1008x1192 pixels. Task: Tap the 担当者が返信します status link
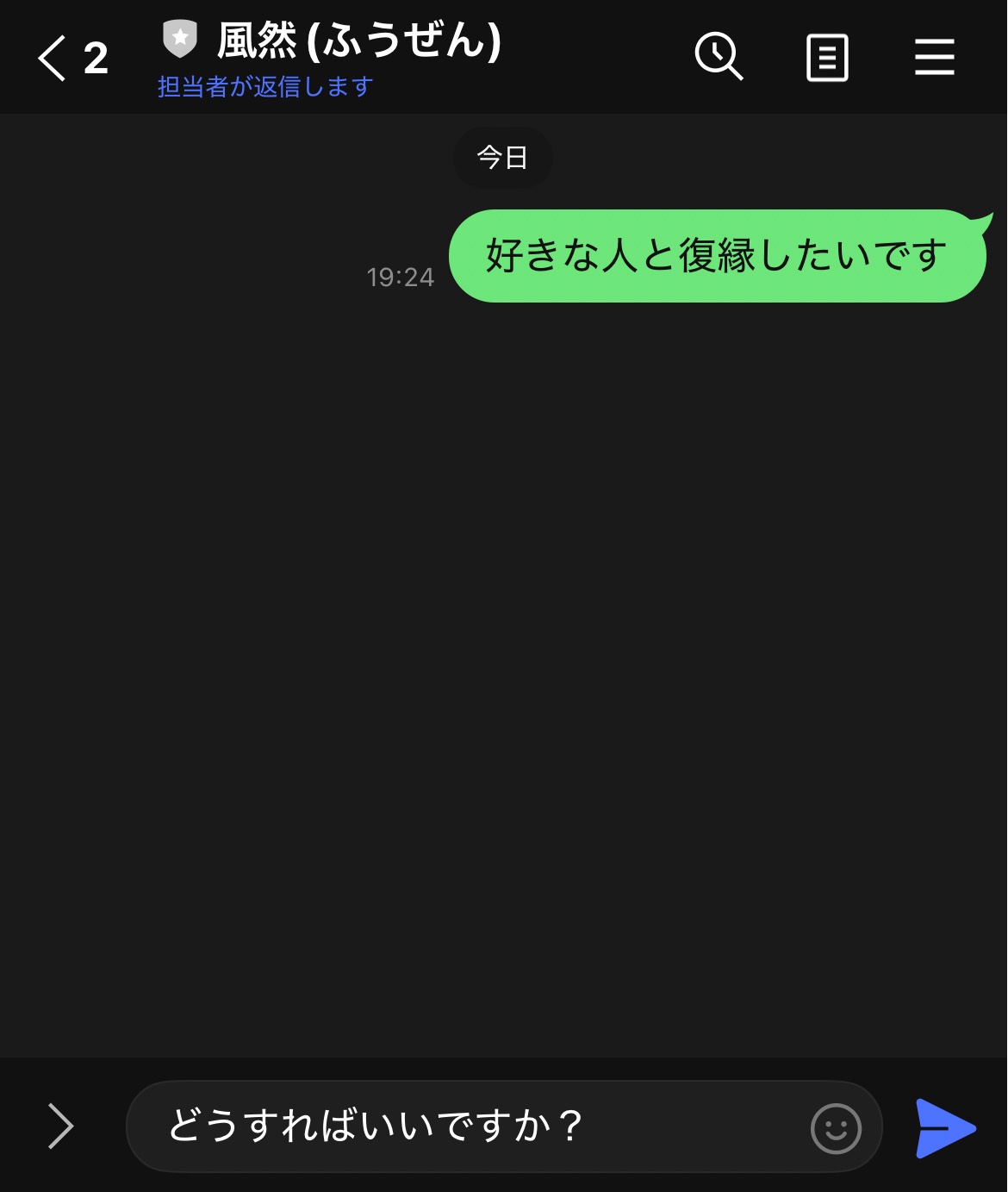point(264,86)
